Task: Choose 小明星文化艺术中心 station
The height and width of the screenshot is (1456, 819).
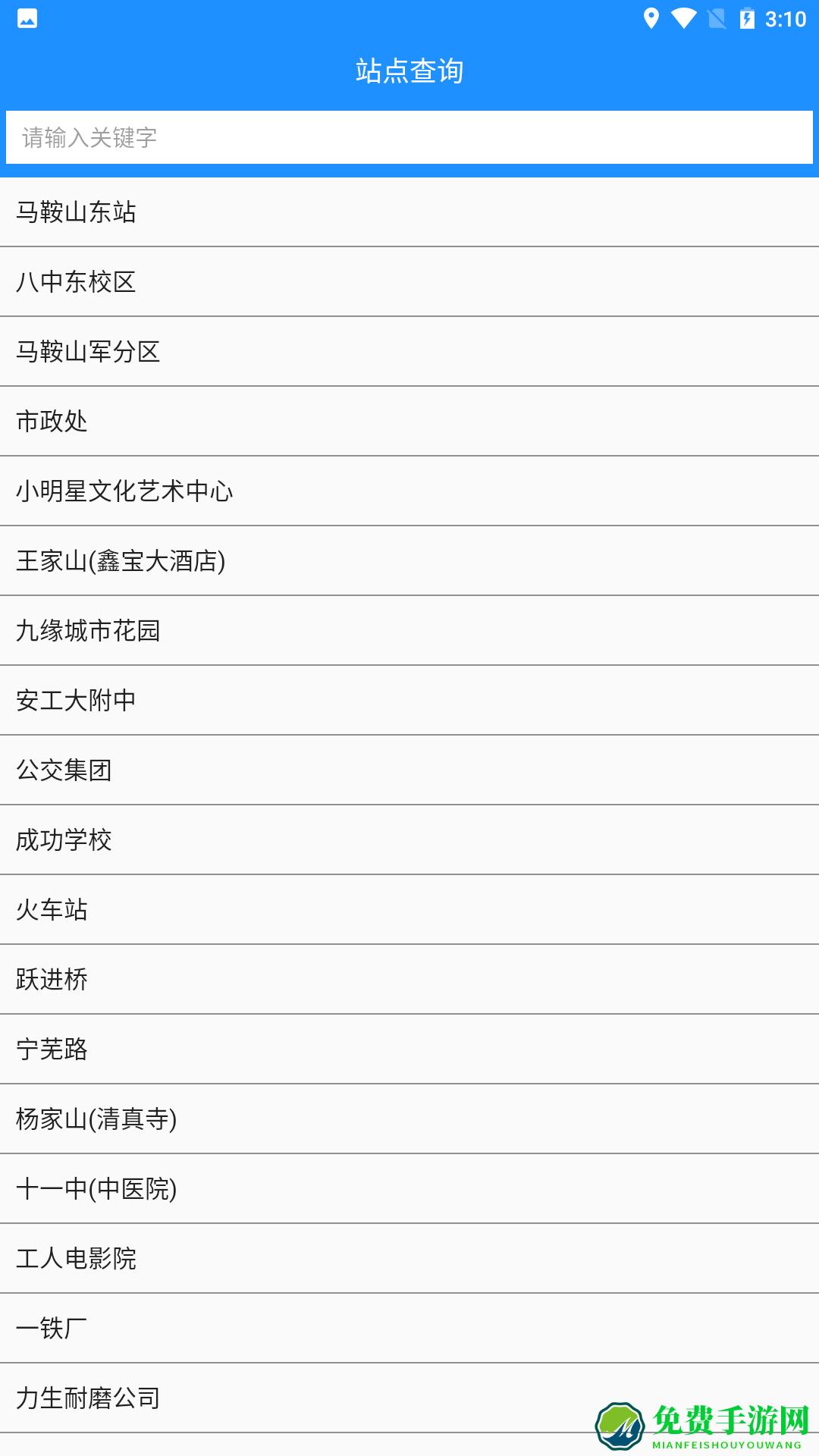Action: pos(409,492)
